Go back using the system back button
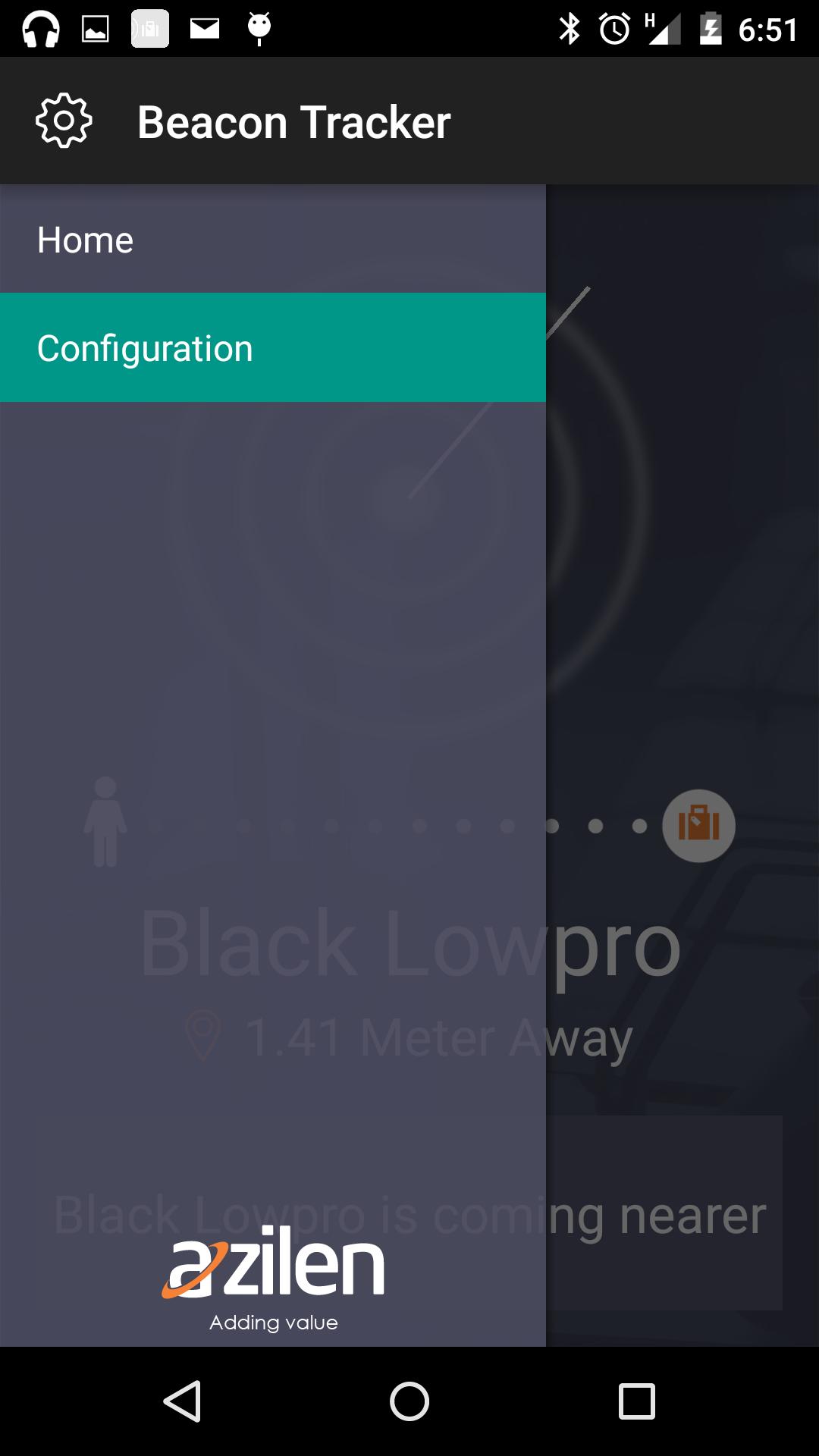Viewport: 819px width, 1456px height. pyautogui.click(x=182, y=1401)
